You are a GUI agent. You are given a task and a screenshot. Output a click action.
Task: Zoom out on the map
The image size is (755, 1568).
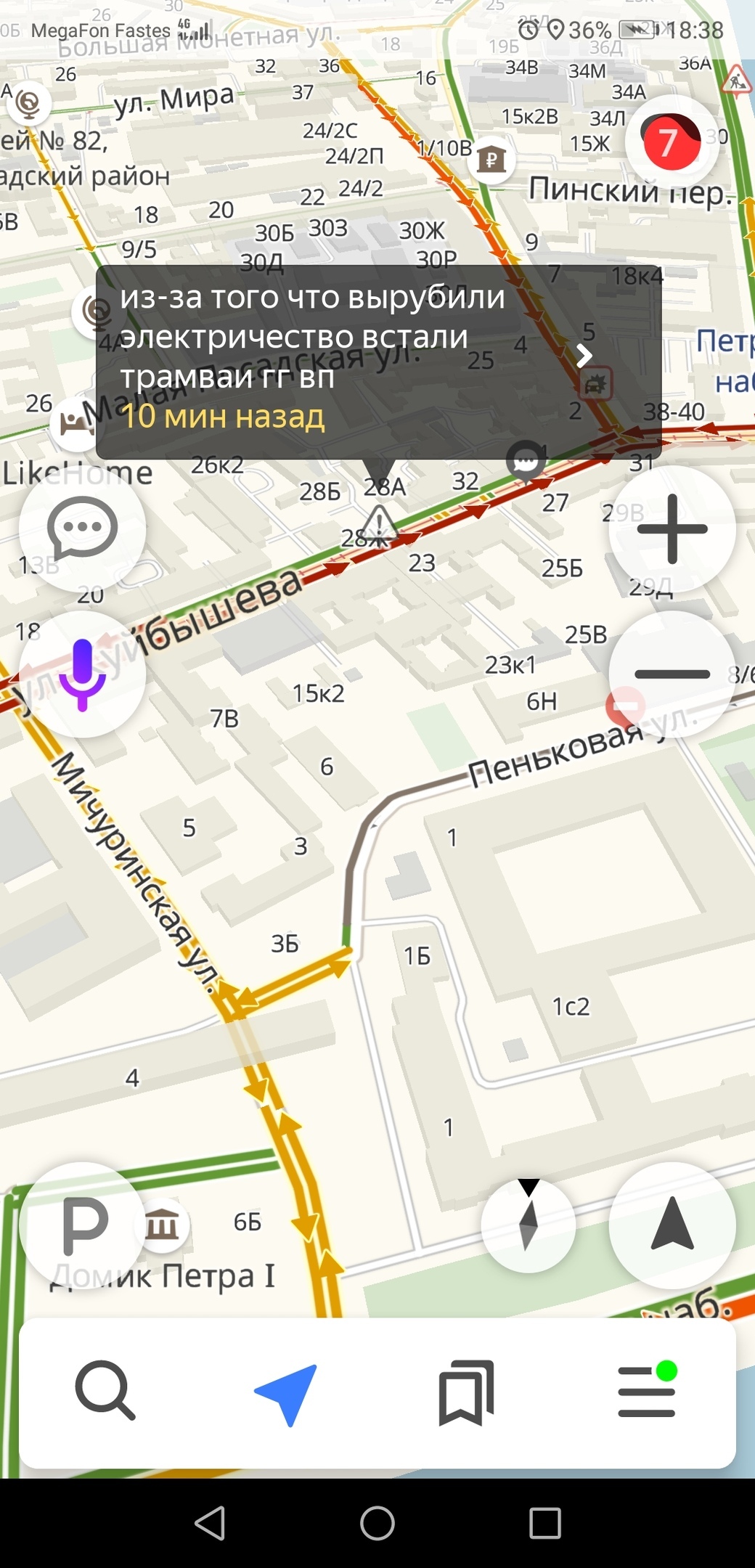[x=672, y=674]
